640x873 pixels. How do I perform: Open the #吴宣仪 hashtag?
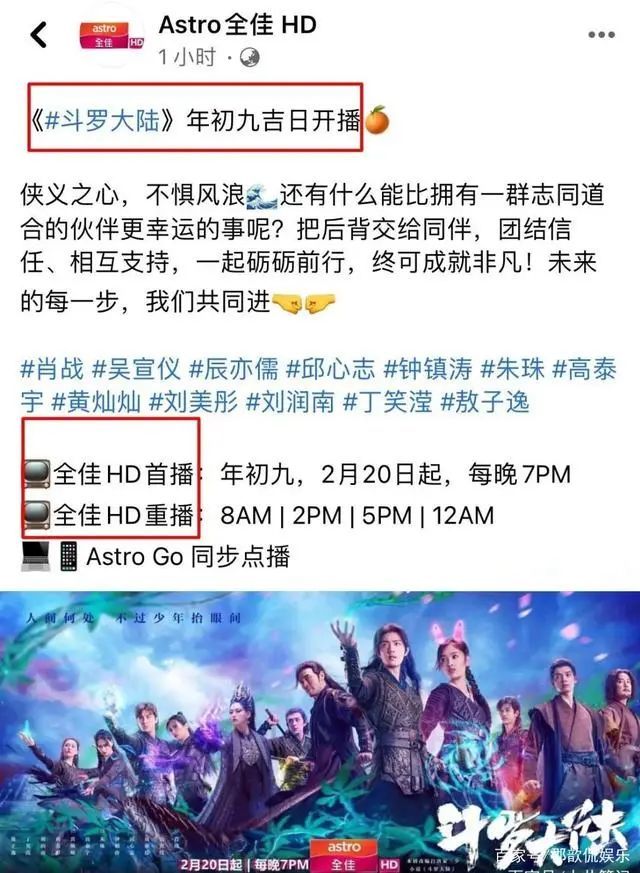tap(137, 368)
